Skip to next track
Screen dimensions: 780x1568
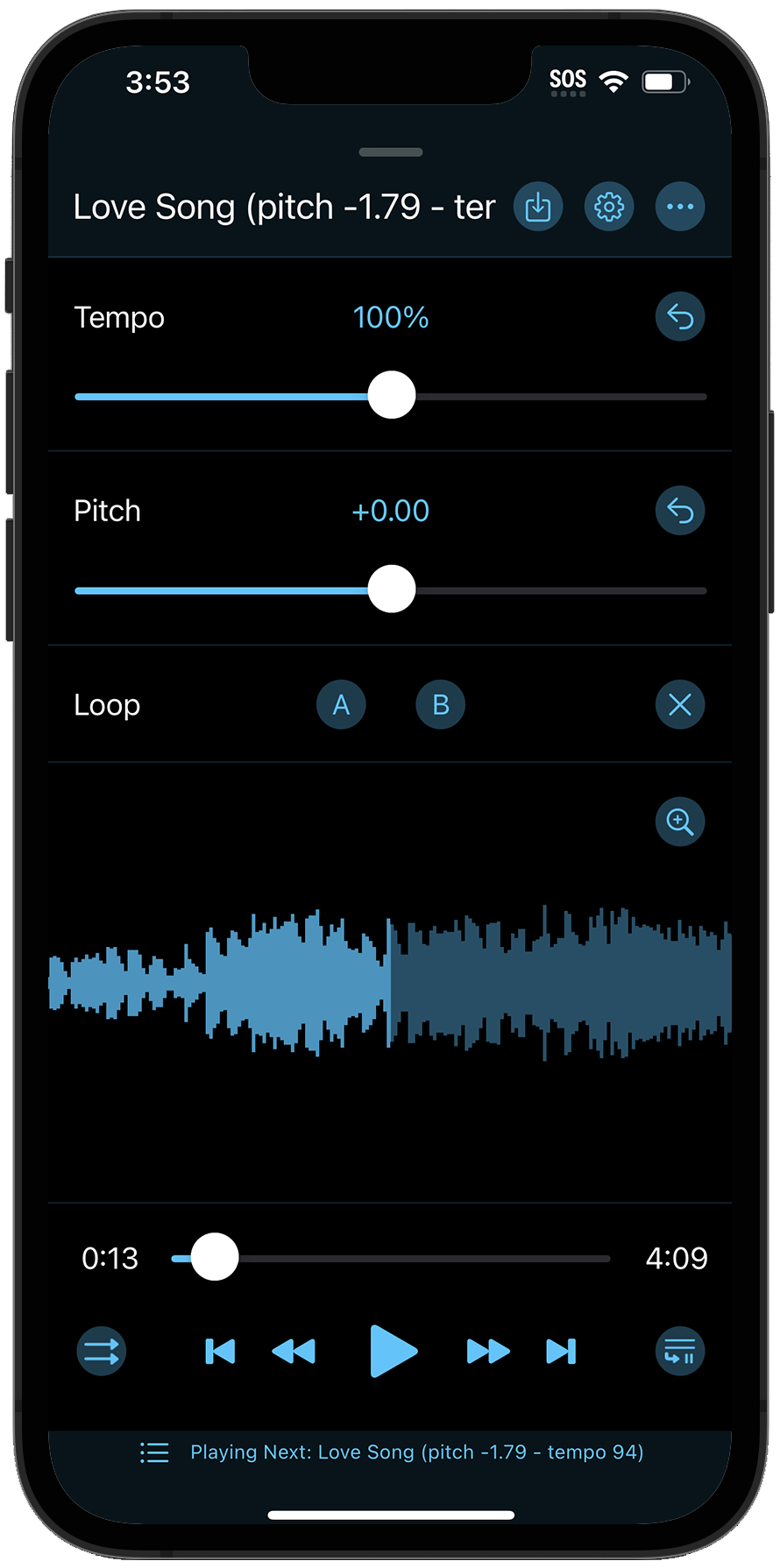pos(561,1352)
